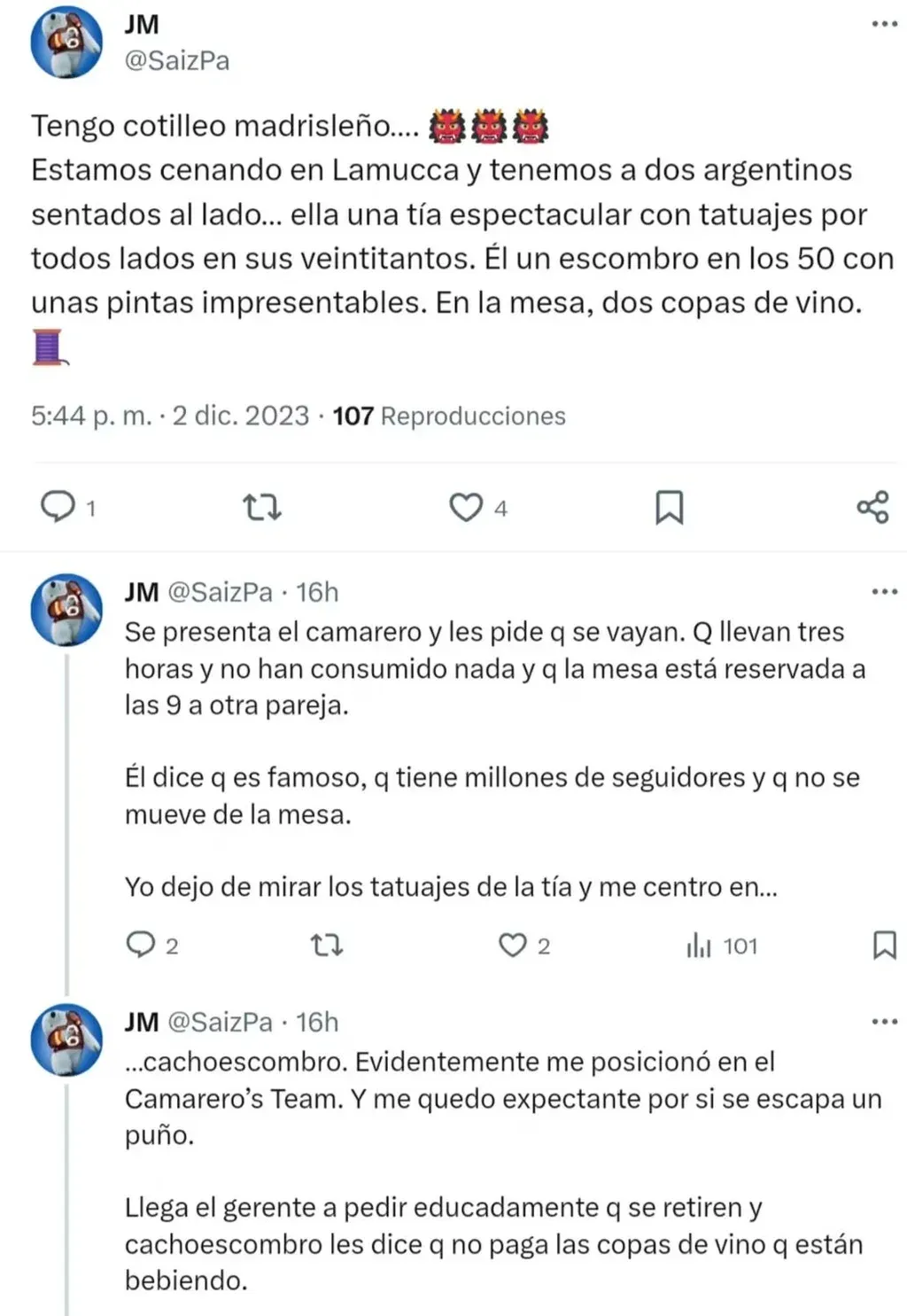This screenshot has height=1316, width=907.
Task: Open overflow menu on the '...cachoescombro' reply
Action: (884, 1022)
